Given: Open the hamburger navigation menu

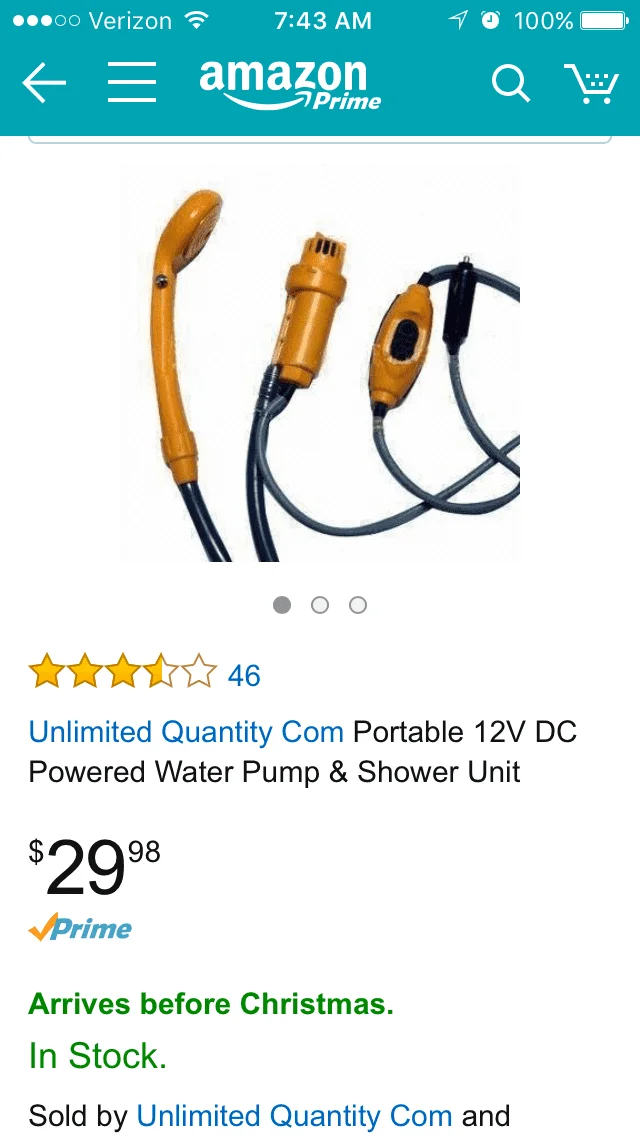Looking at the screenshot, I should pyautogui.click(x=132, y=84).
